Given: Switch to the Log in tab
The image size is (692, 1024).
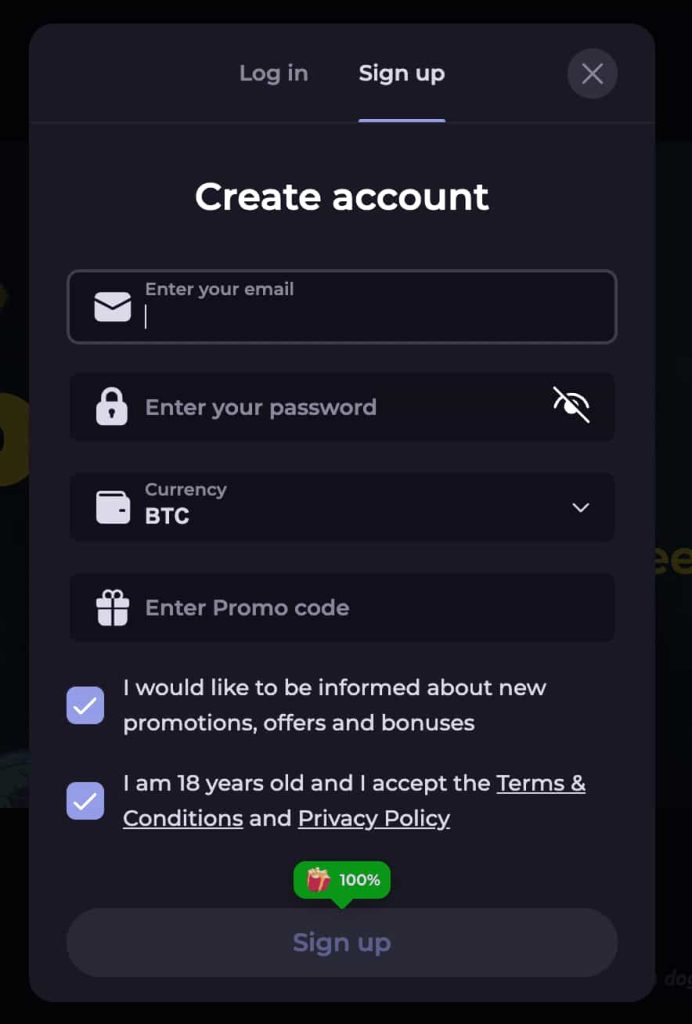Looking at the screenshot, I should (x=273, y=73).
